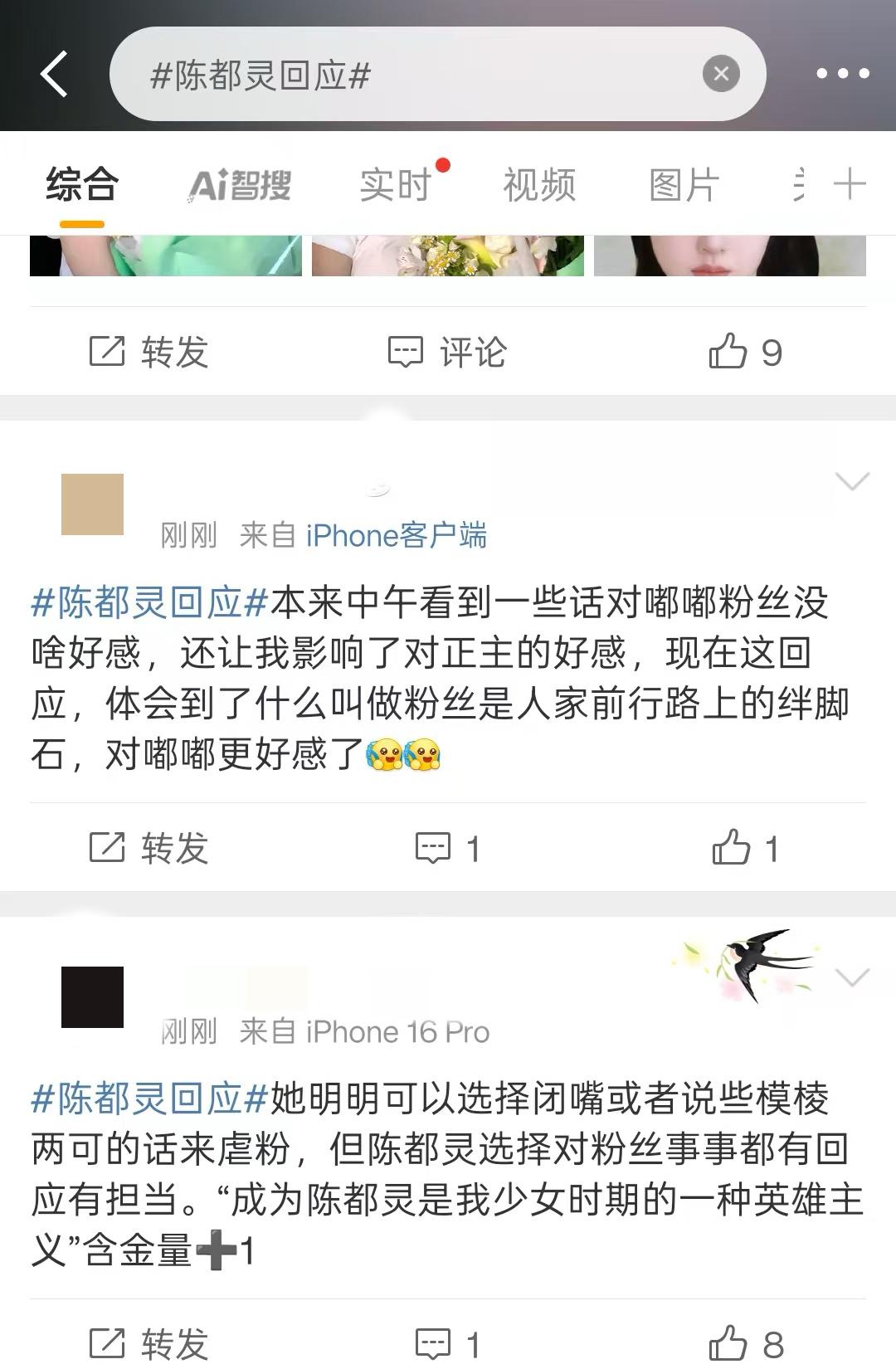Screen dimensions: 896x1364
Task: Expand options for the iPhone 16 Pro post
Action: 851,977
